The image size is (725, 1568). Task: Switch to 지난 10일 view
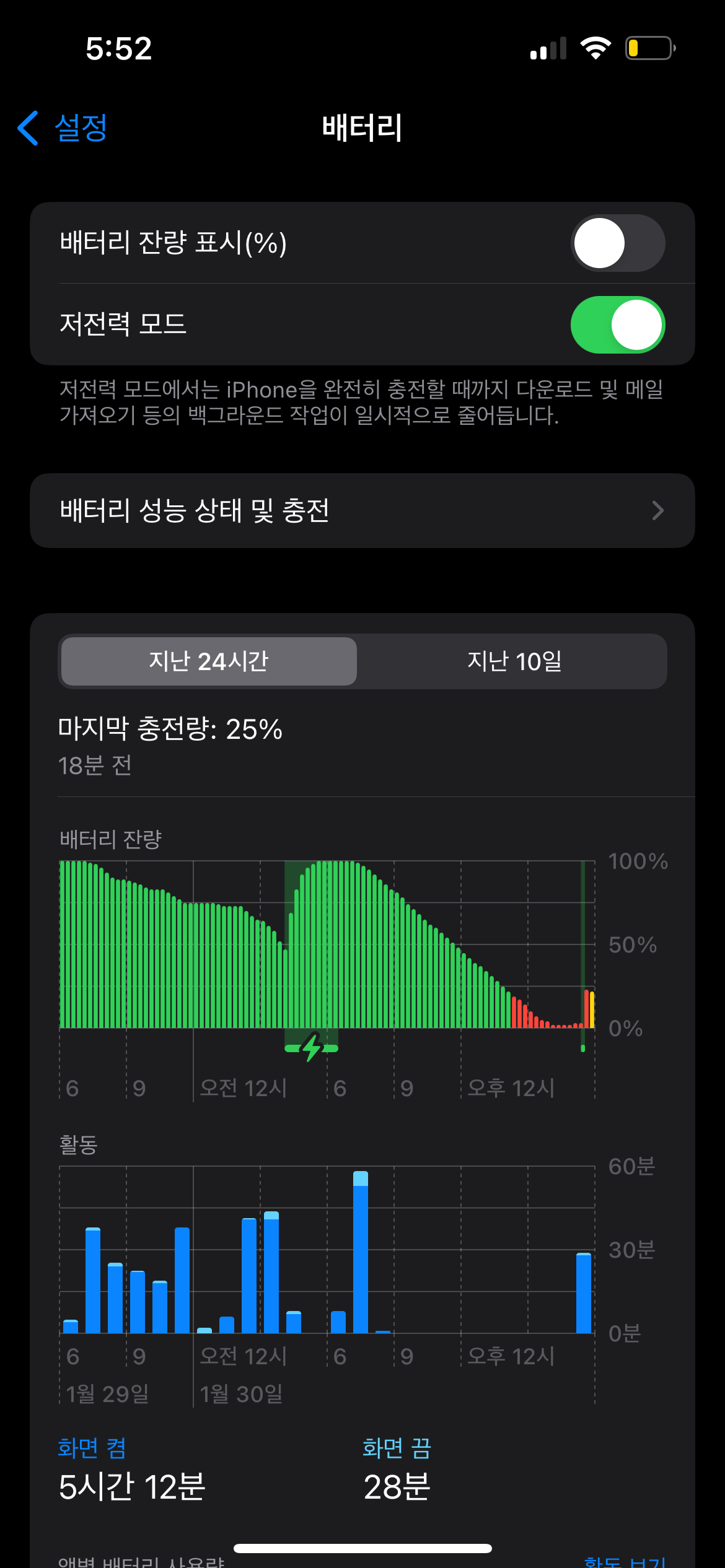[514, 661]
